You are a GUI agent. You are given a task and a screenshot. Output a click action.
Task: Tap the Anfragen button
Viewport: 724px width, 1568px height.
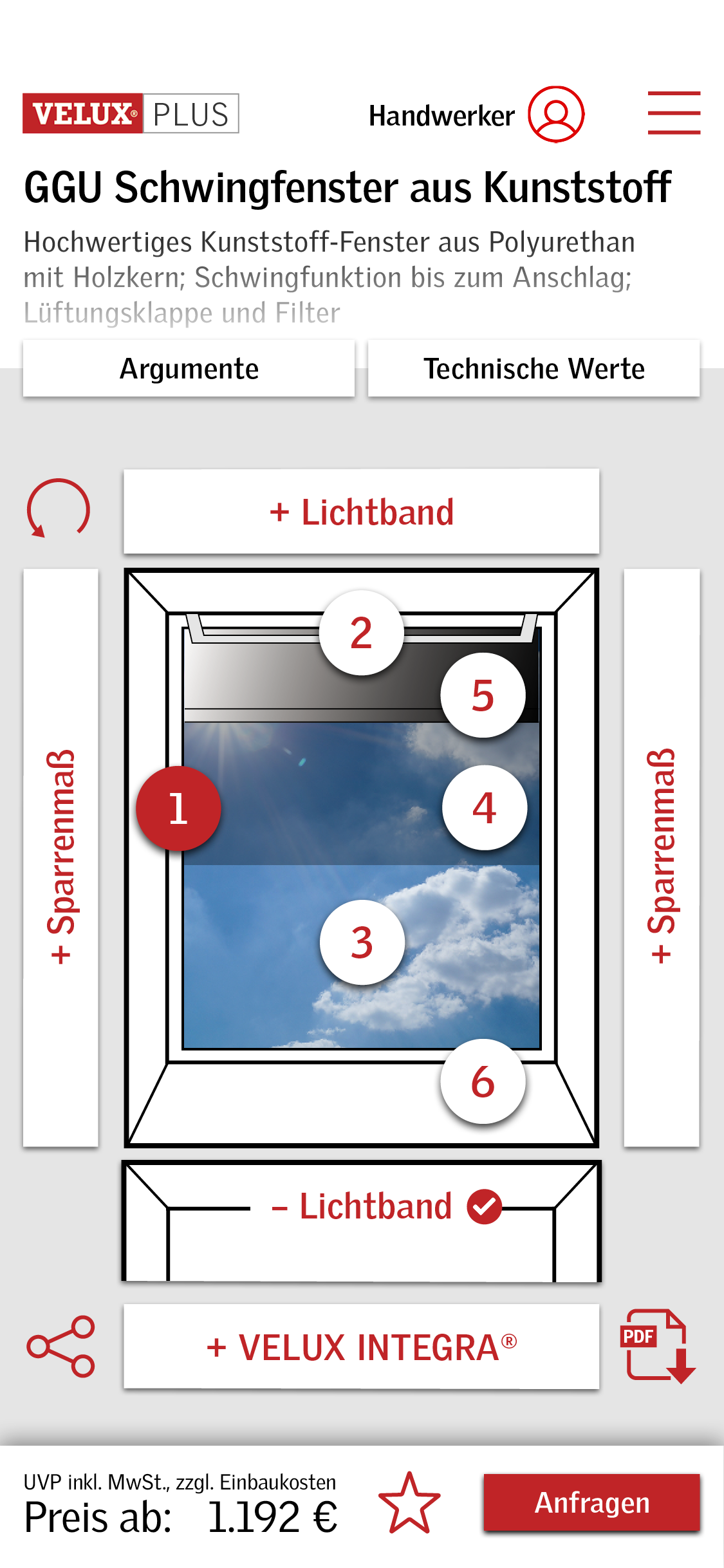tap(592, 1502)
